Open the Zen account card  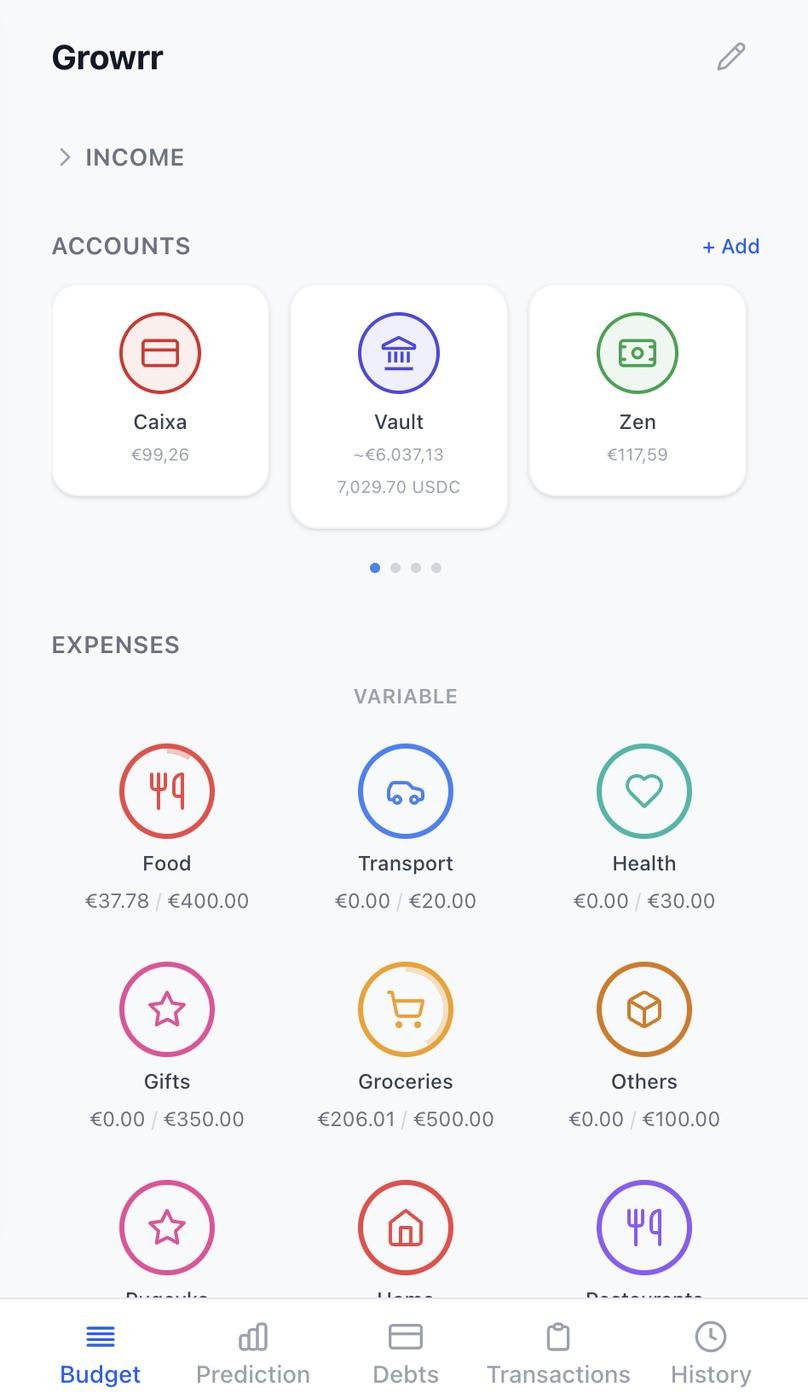pos(637,389)
